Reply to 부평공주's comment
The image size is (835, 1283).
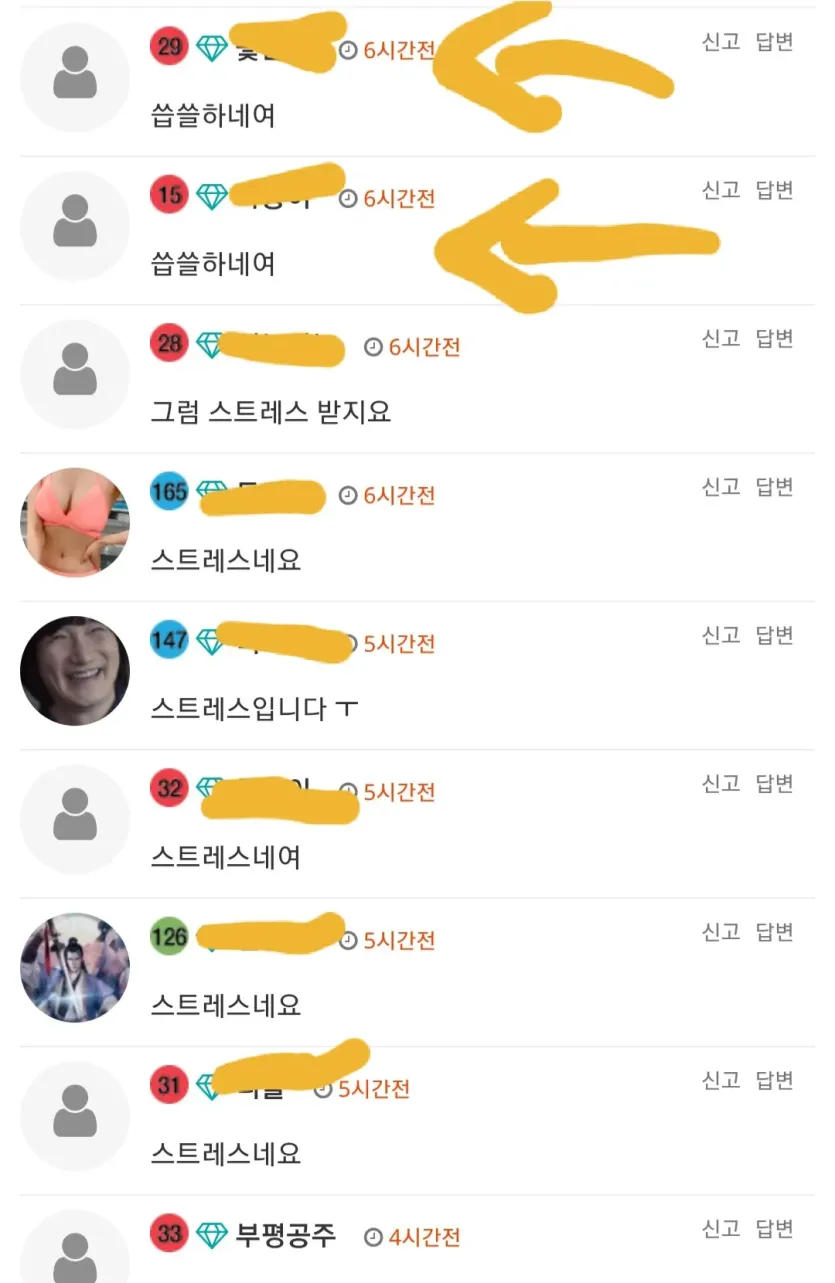tap(774, 1228)
